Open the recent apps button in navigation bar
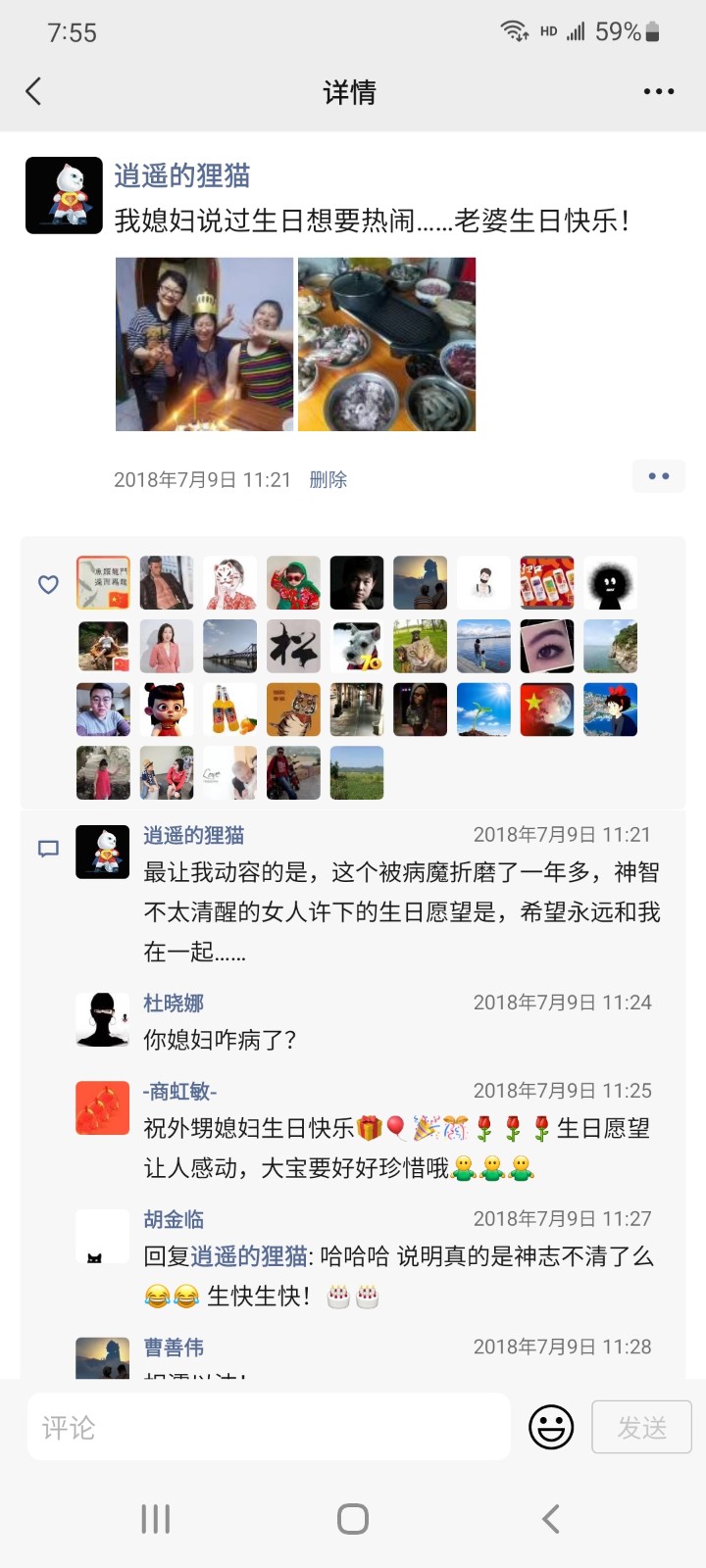 (155, 1517)
